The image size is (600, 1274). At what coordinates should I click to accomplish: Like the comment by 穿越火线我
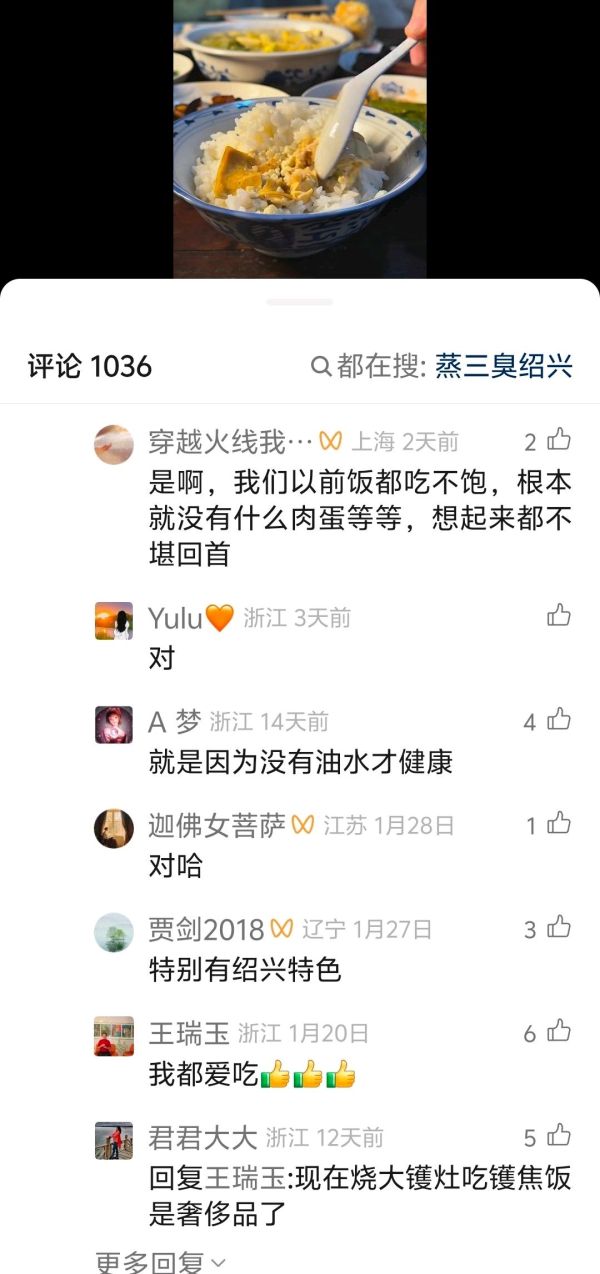pos(559,440)
